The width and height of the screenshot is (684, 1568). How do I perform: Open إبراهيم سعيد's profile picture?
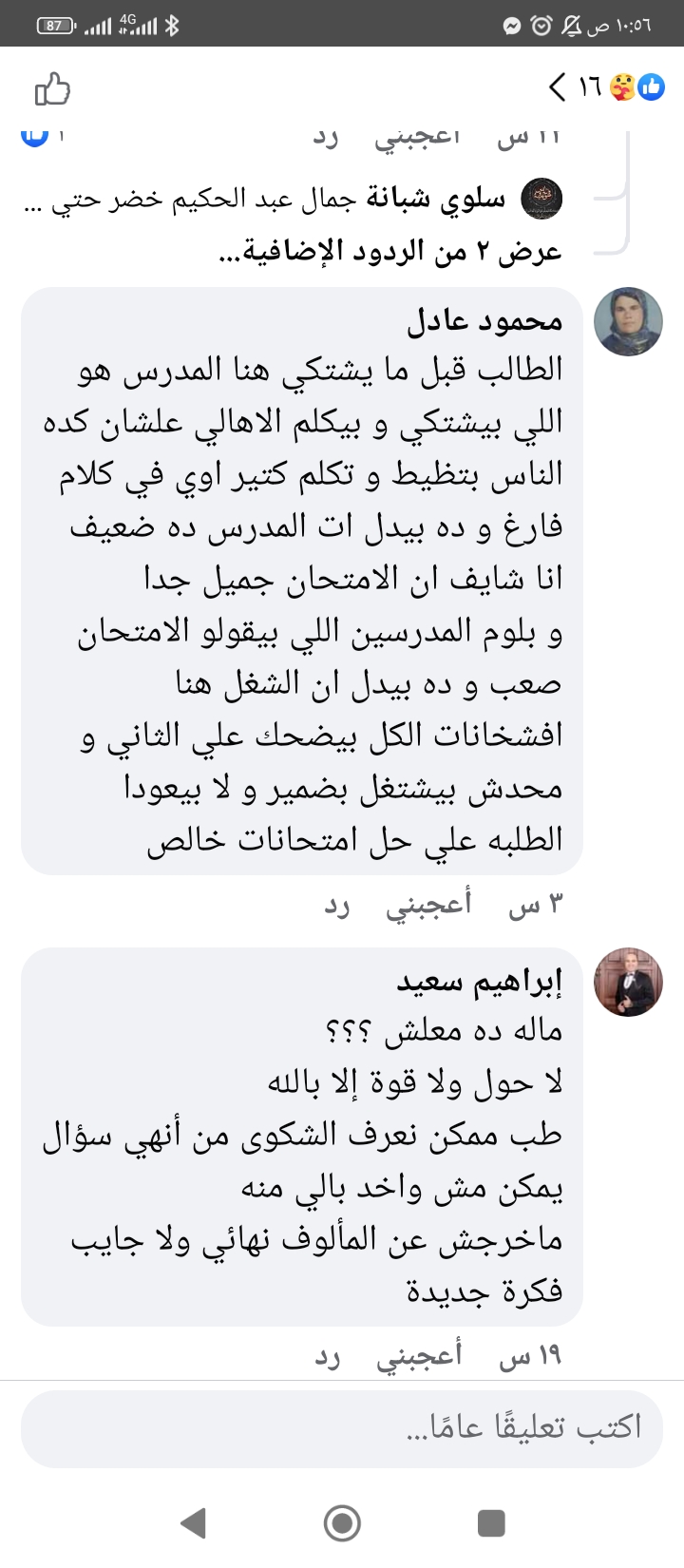tap(628, 982)
